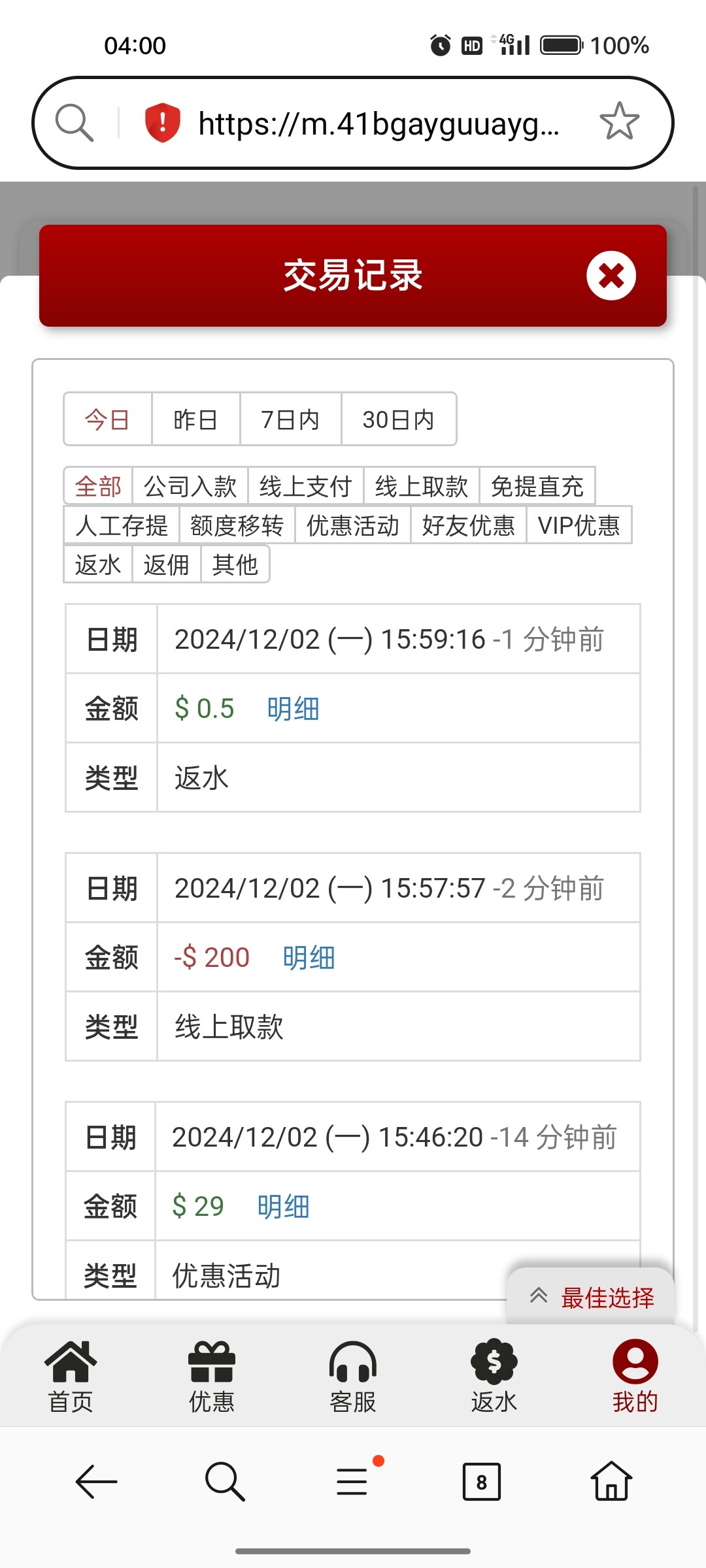706x1568 pixels.
Task: Show records from 30日内
Action: (x=398, y=419)
